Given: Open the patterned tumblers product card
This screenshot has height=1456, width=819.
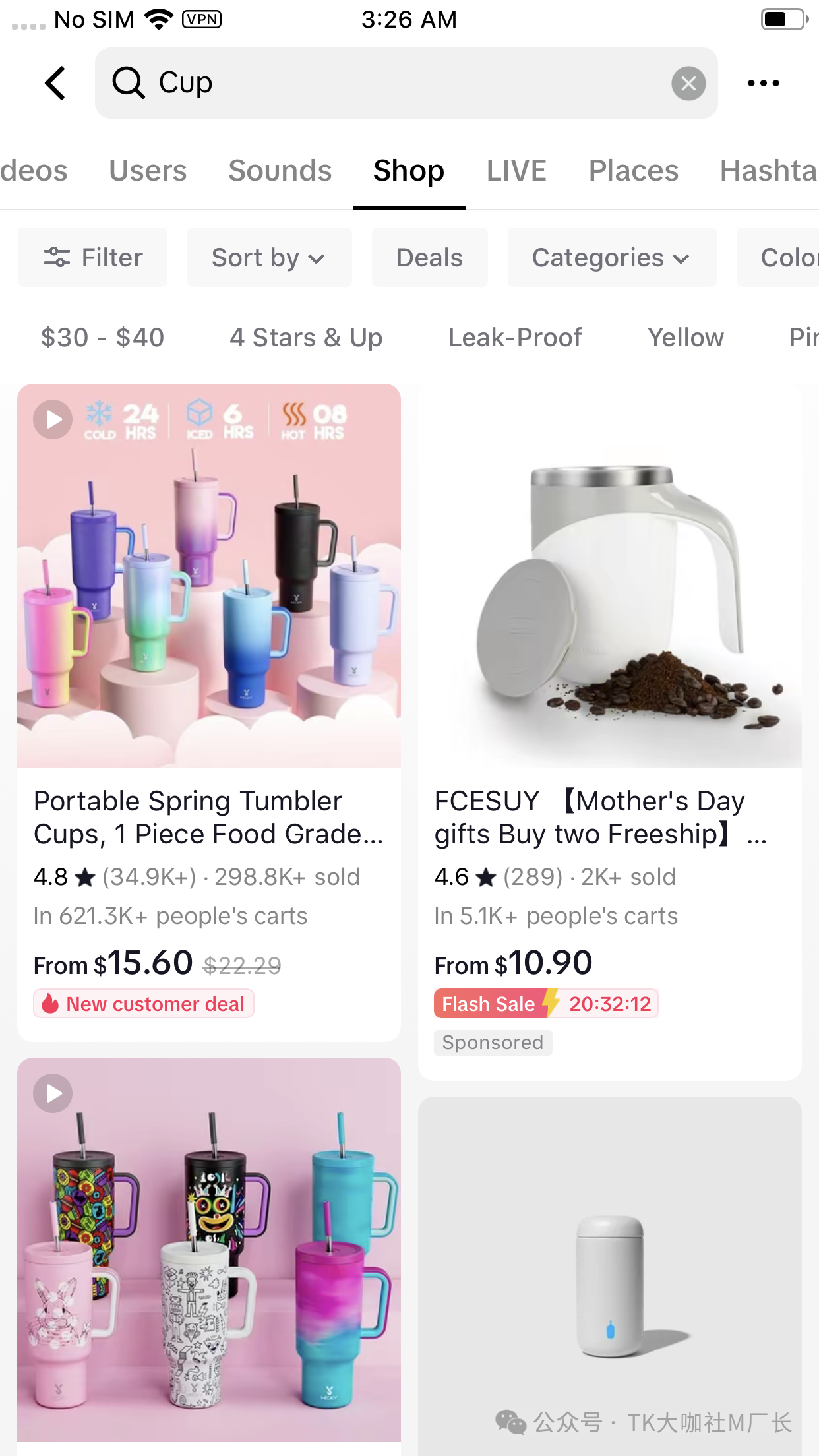Looking at the screenshot, I should pyautogui.click(x=209, y=1250).
